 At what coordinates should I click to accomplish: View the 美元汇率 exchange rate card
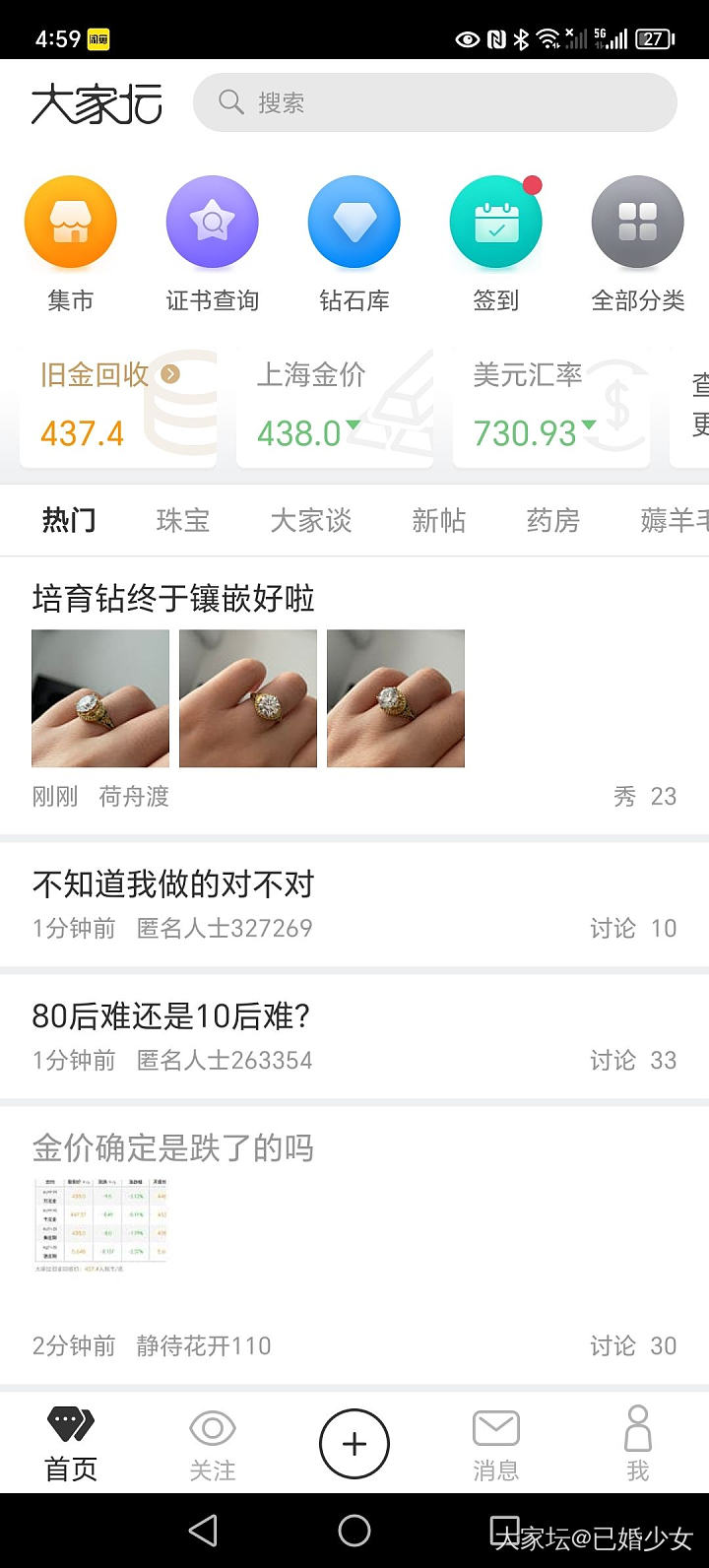pos(550,405)
